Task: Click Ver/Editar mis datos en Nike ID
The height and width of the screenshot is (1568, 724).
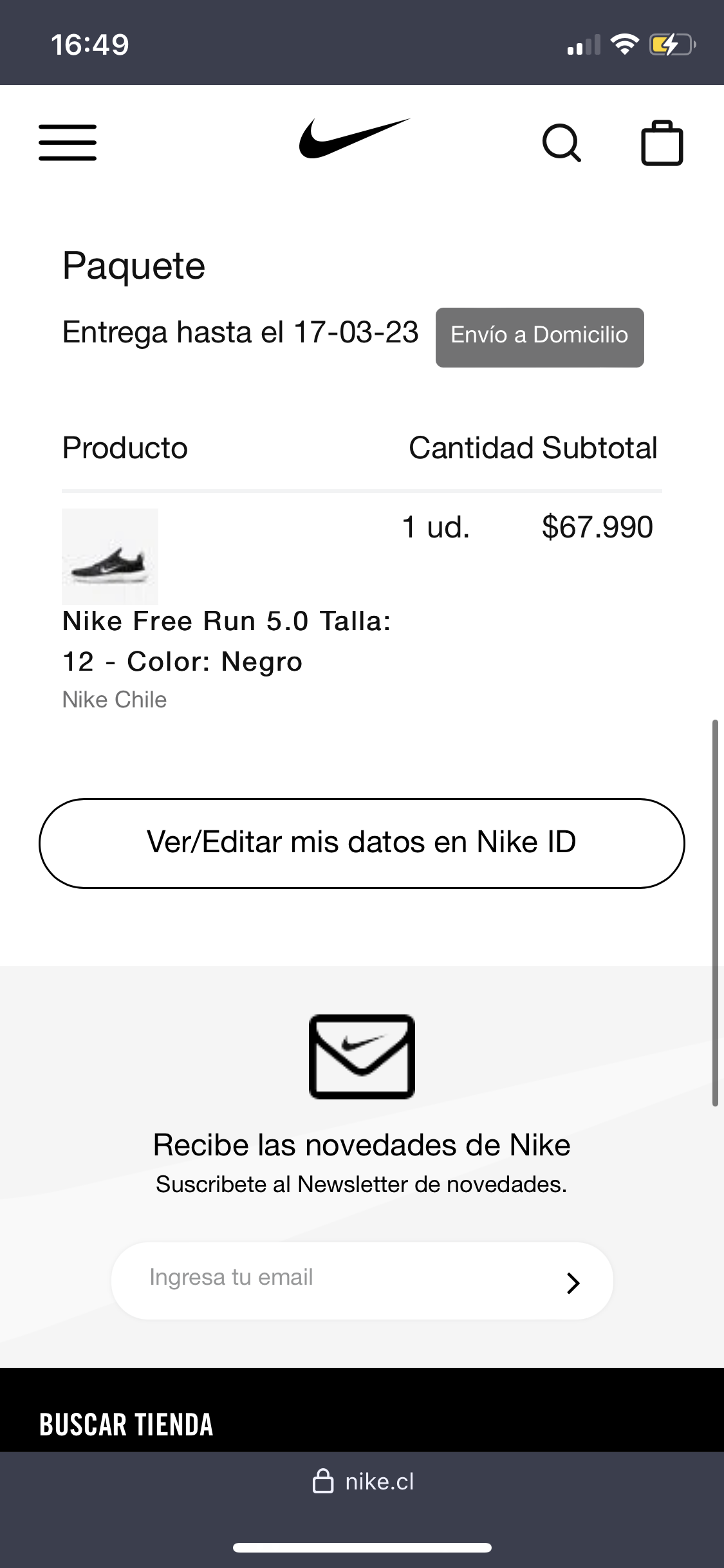Action: point(362,843)
